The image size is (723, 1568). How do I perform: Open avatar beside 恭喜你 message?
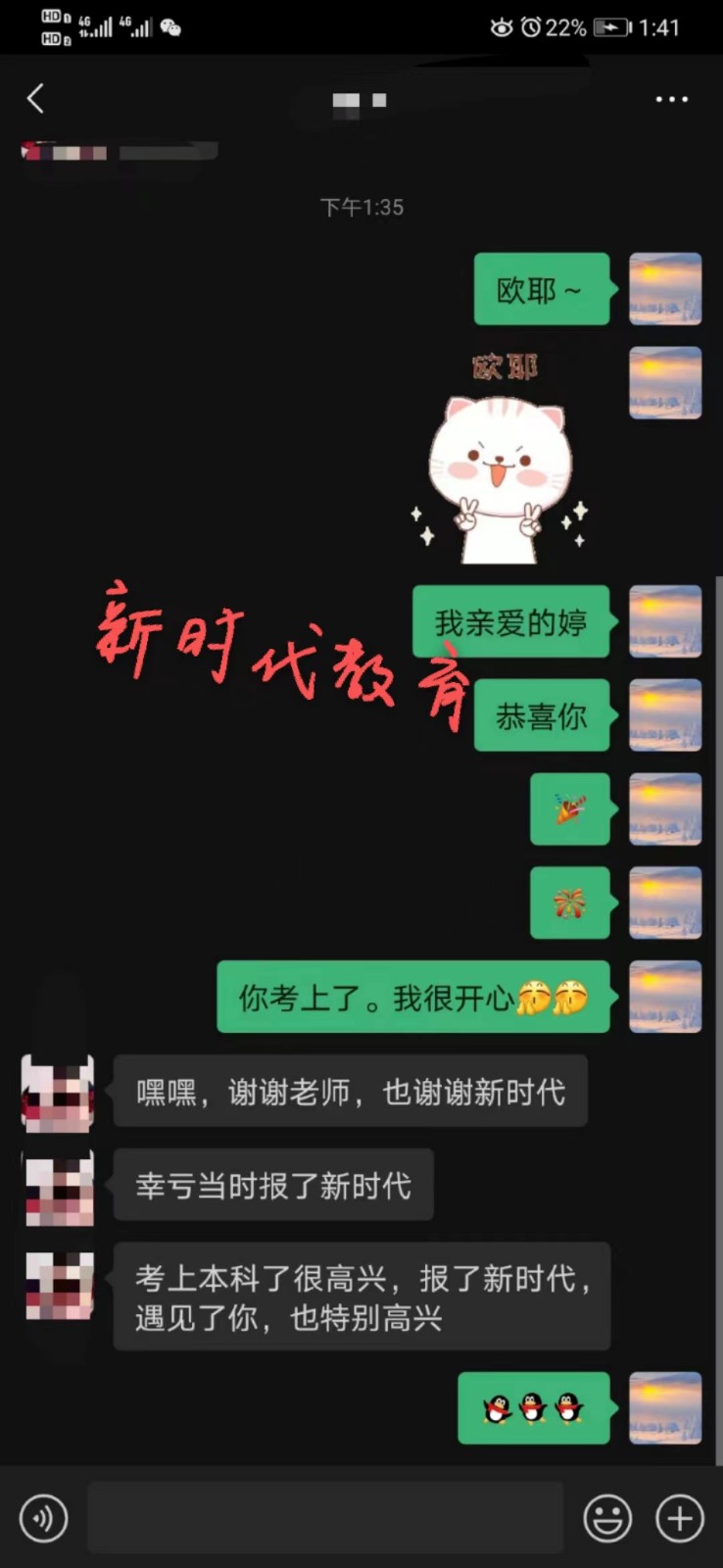coord(664,715)
